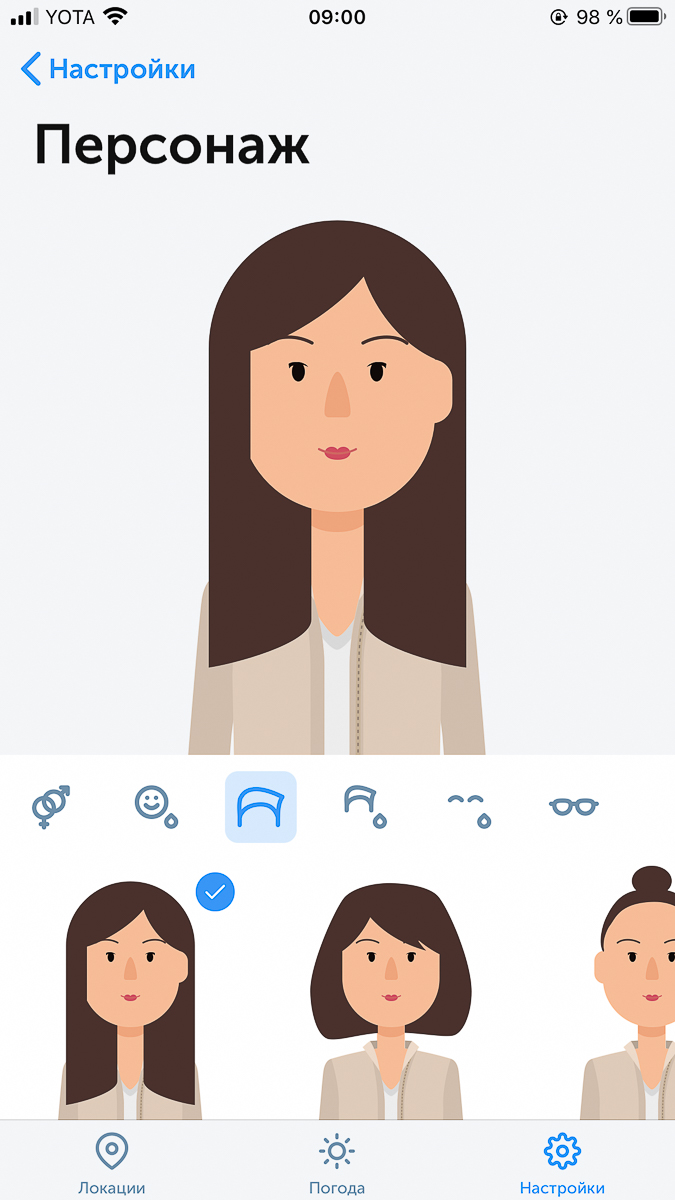Open the gender selection category

52,807
